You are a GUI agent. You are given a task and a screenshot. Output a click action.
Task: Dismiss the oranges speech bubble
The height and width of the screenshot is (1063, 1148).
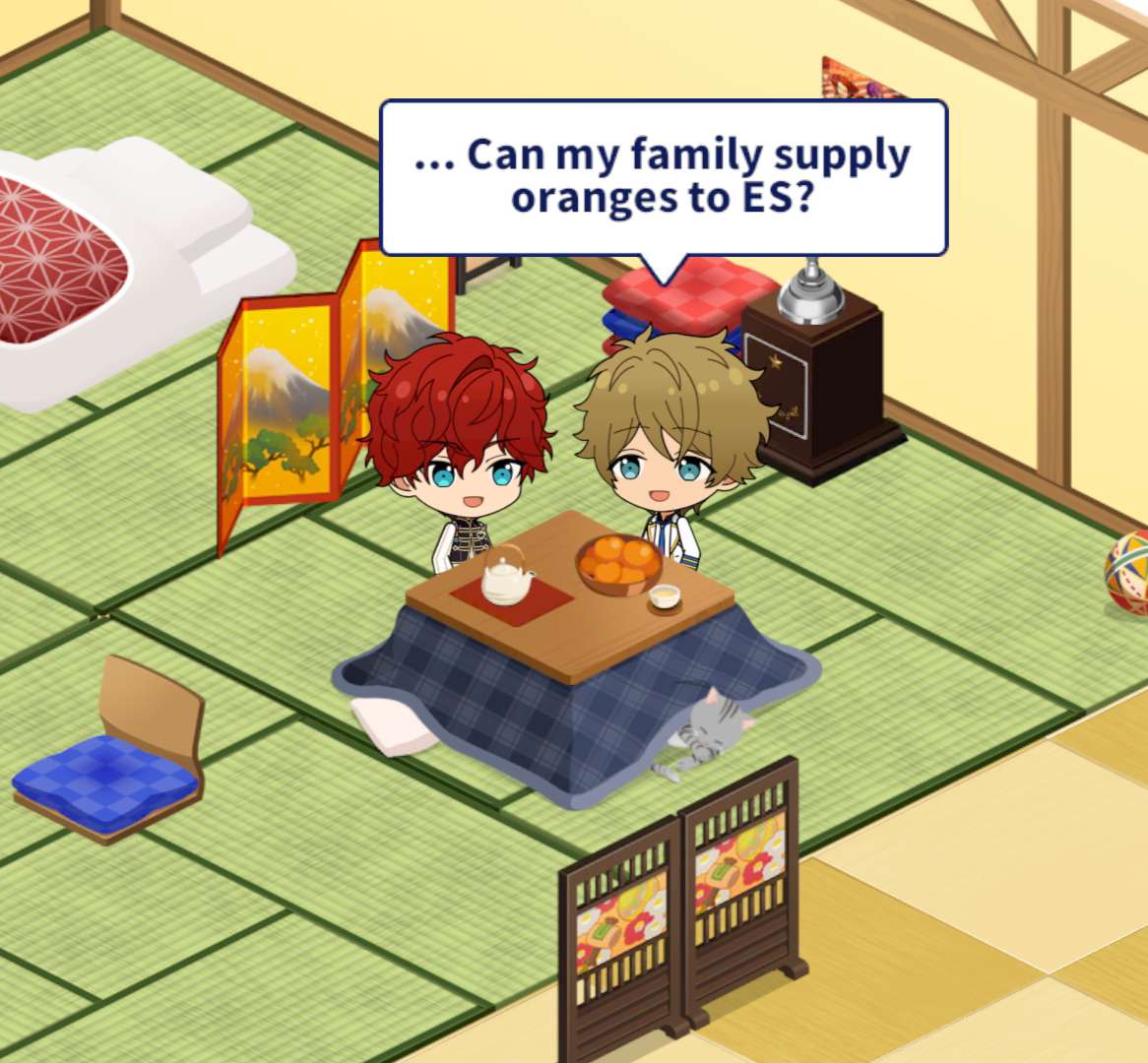pyautogui.click(x=663, y=177)
